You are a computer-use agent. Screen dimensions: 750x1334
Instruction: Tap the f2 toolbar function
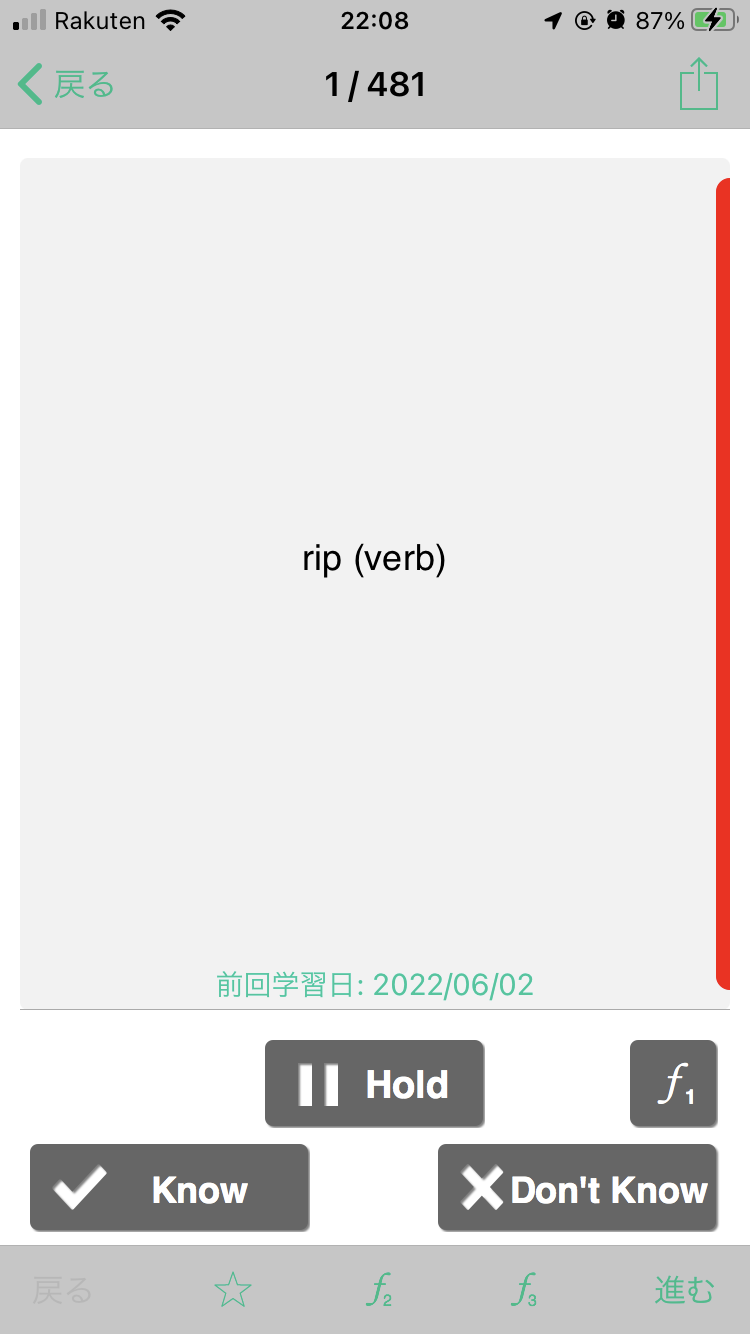coord(379,1291)
